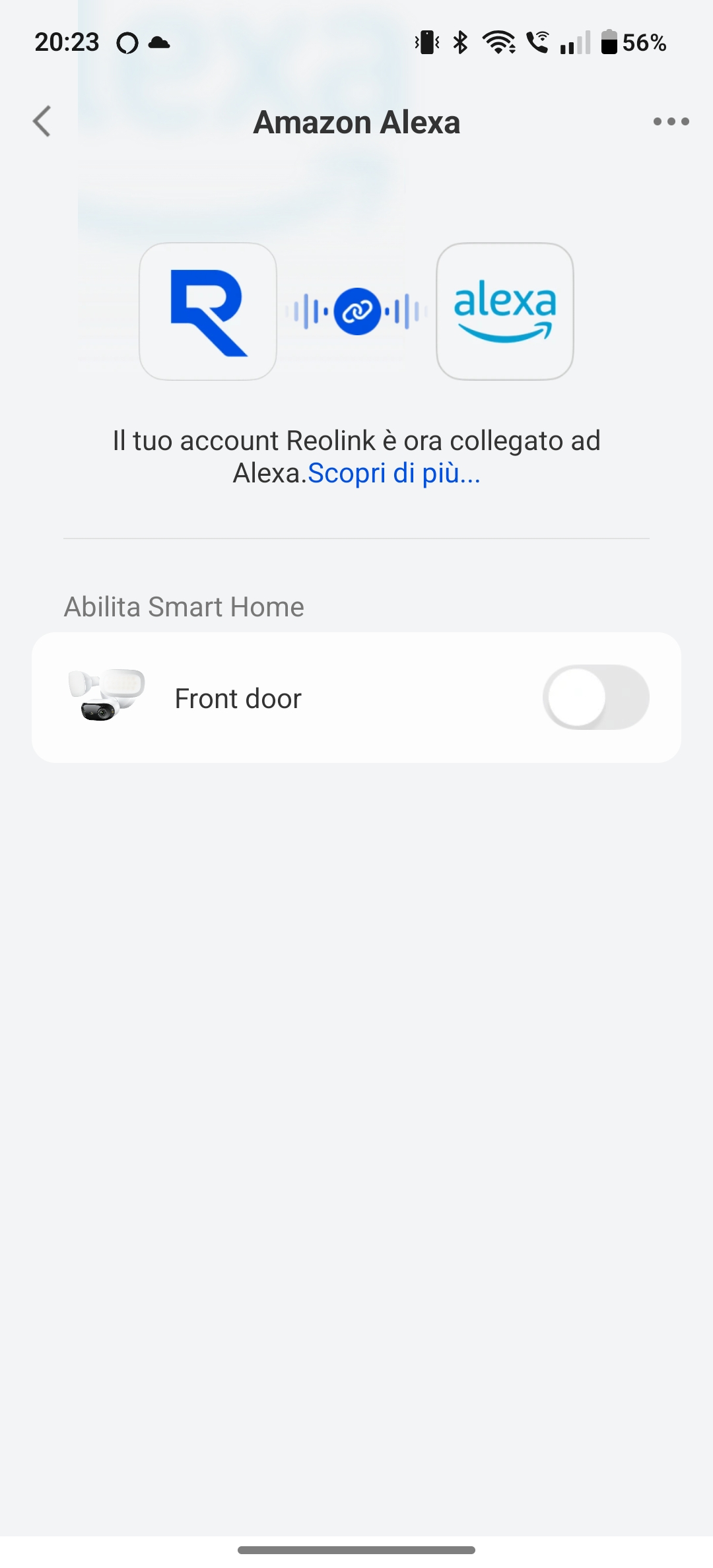Enable Smart Home for Front door

[595, 698]
